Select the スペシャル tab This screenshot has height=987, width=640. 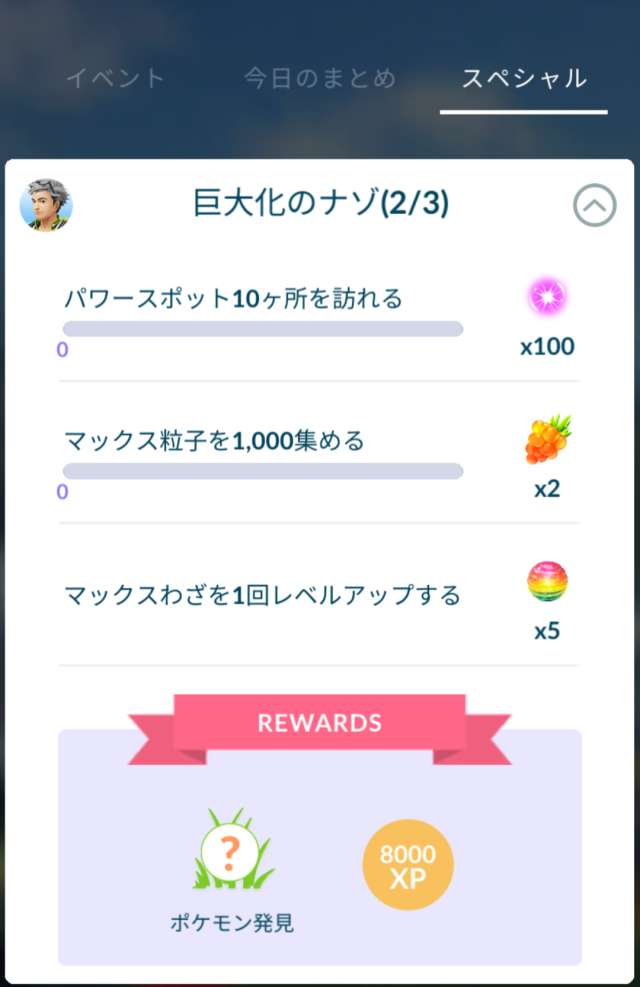point(523,79)
